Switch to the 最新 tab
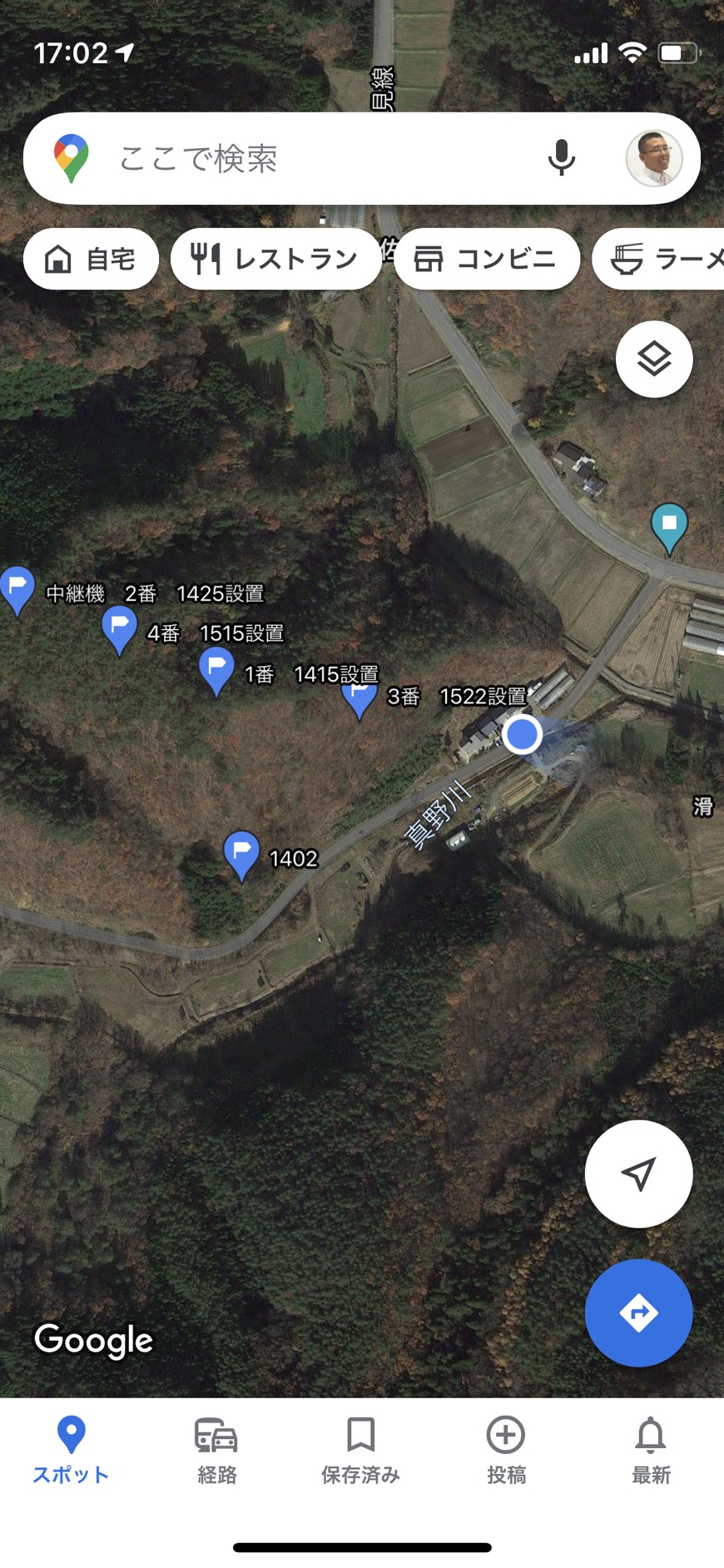 click(x=651, y=1451)
